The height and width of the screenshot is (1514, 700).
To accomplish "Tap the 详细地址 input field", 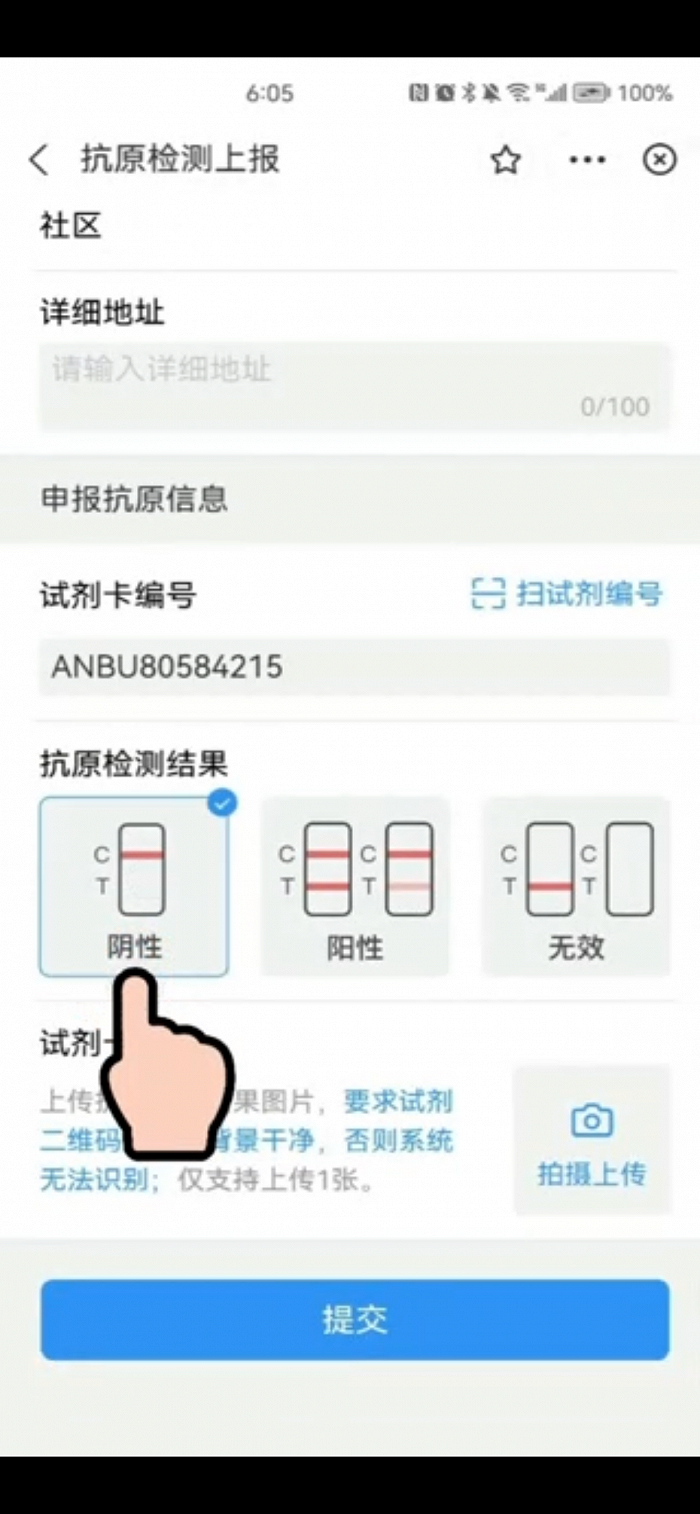I will tap(354, 386).
